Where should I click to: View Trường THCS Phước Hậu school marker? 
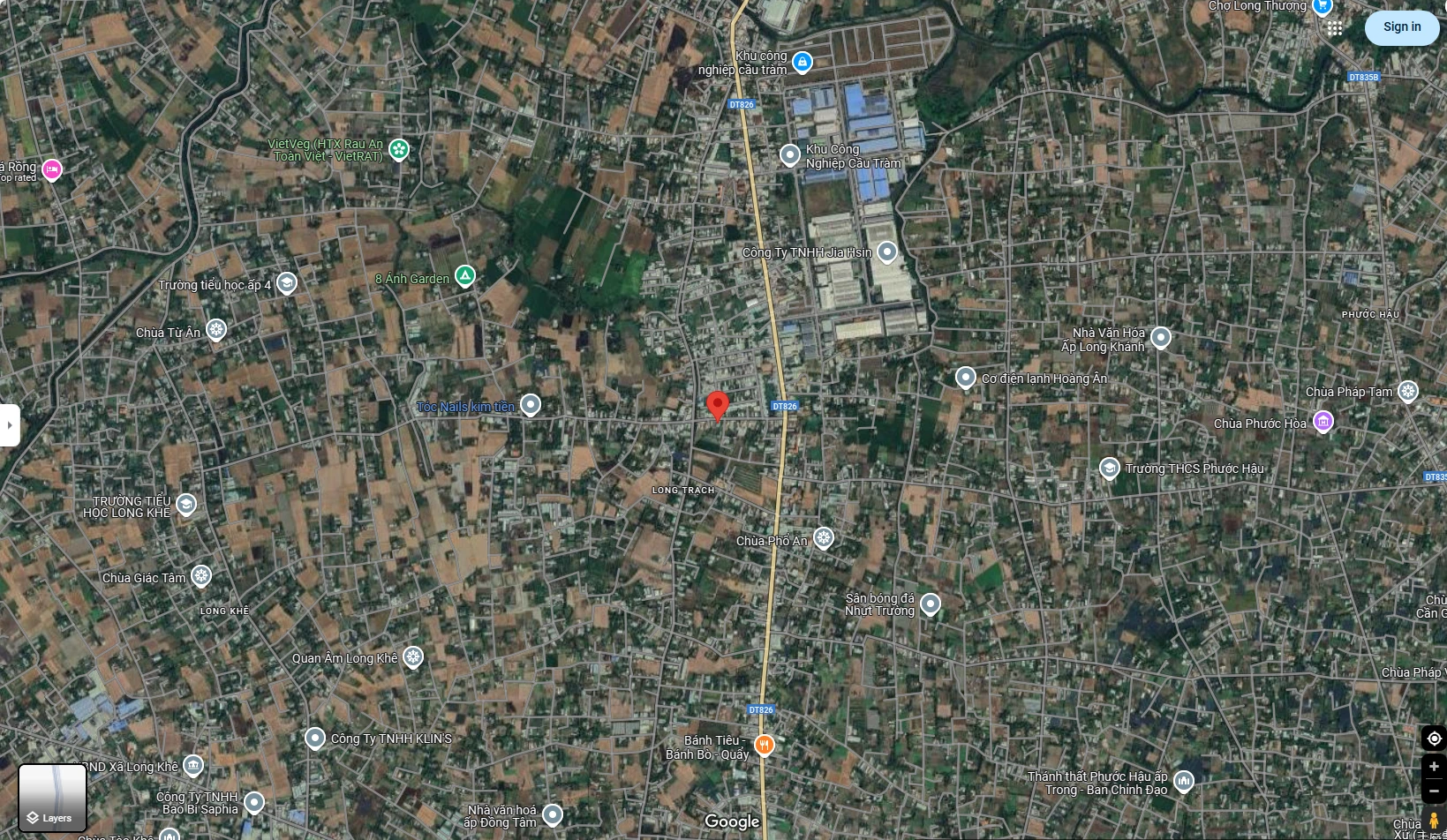click(1109, 468)
